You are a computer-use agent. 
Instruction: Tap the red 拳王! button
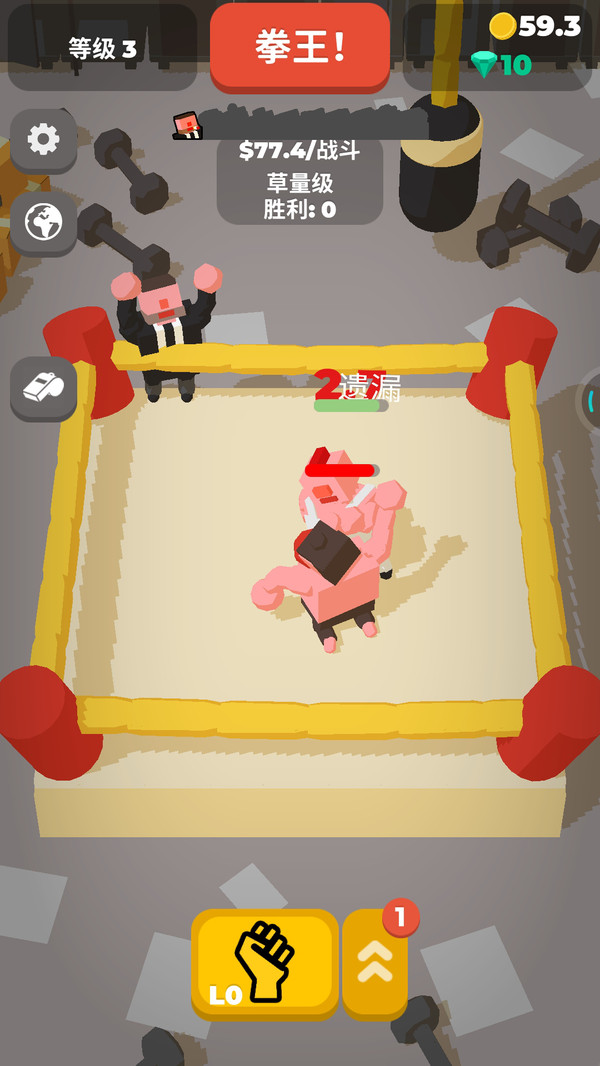300,47
